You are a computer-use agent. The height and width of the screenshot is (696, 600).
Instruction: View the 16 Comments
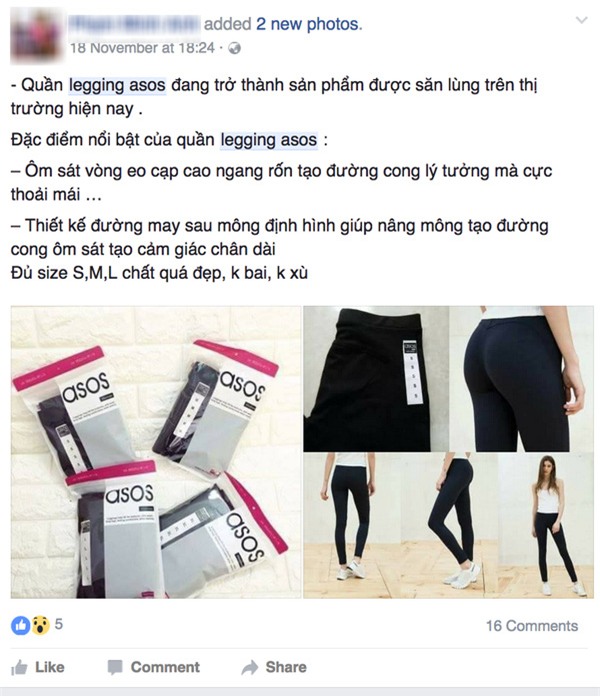coord(531,626)
